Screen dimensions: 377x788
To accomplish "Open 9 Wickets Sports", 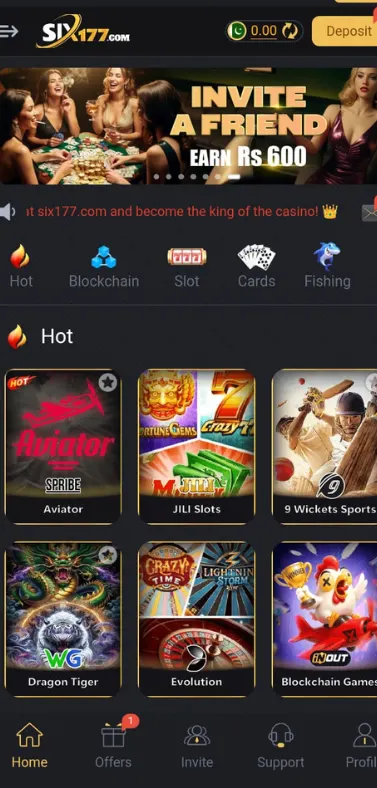I will pos(324,447).
